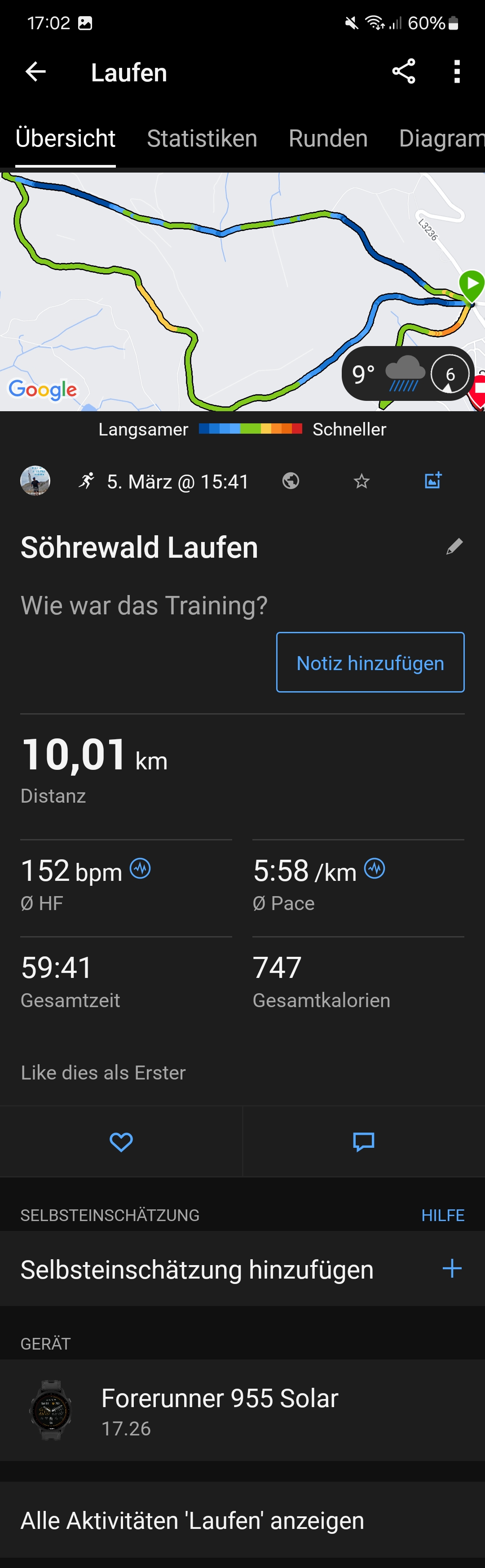
Task: Show Alle Aktivitäten 'Laufen' anzeigen
Action: point(242,1520)
